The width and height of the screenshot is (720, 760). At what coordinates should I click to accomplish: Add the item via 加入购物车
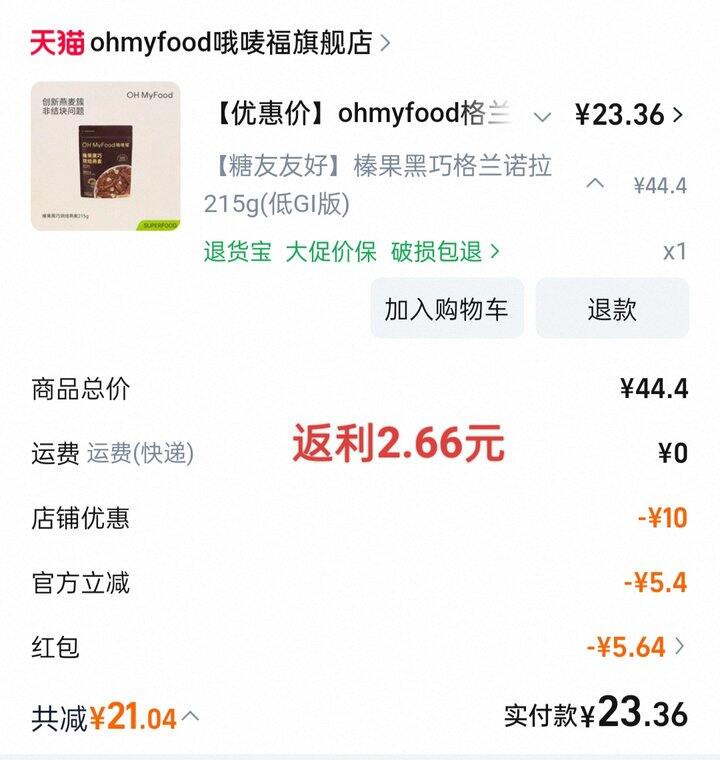coord(446,309)
